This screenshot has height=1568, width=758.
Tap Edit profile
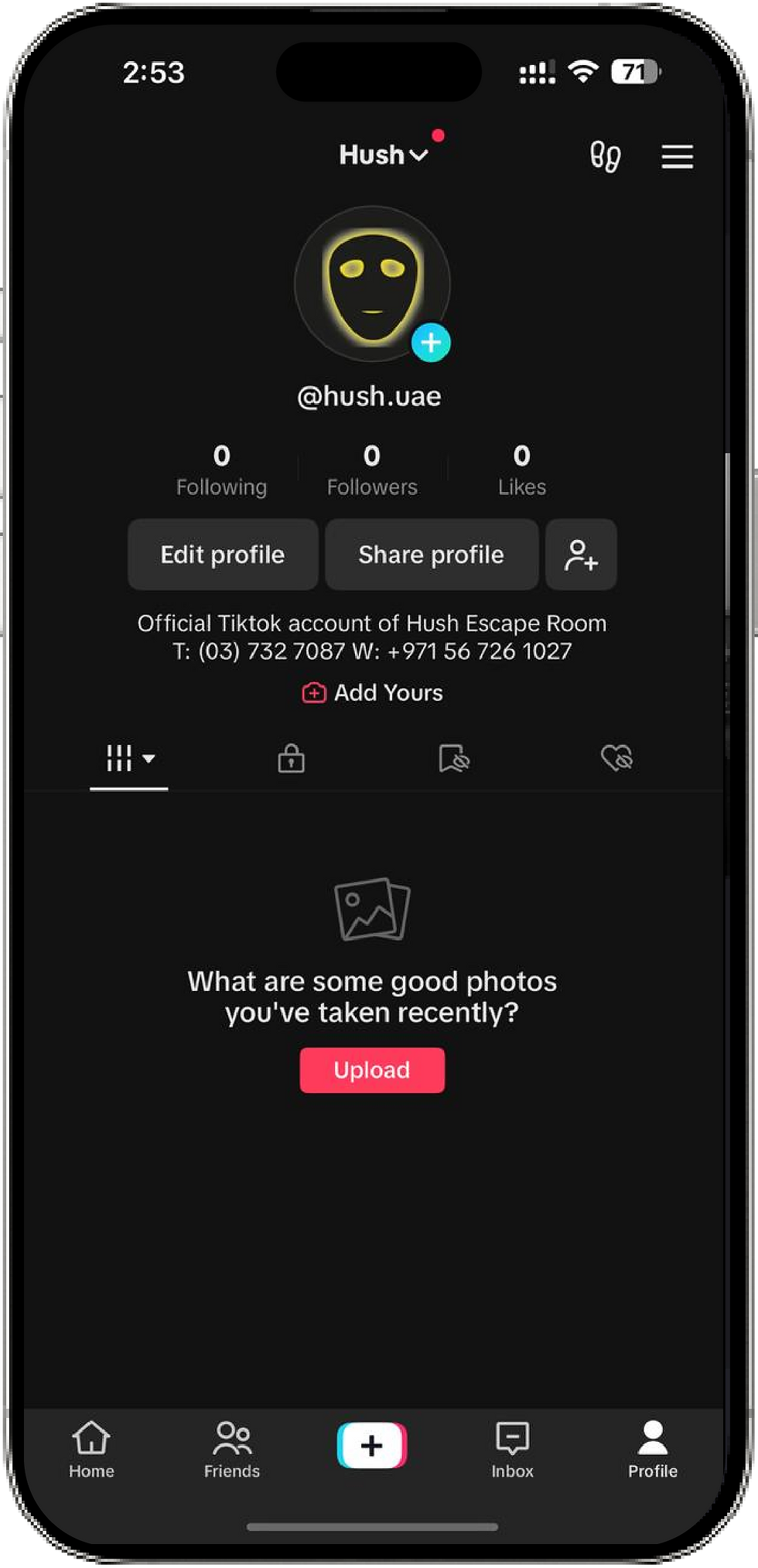(x=223, y=555)
